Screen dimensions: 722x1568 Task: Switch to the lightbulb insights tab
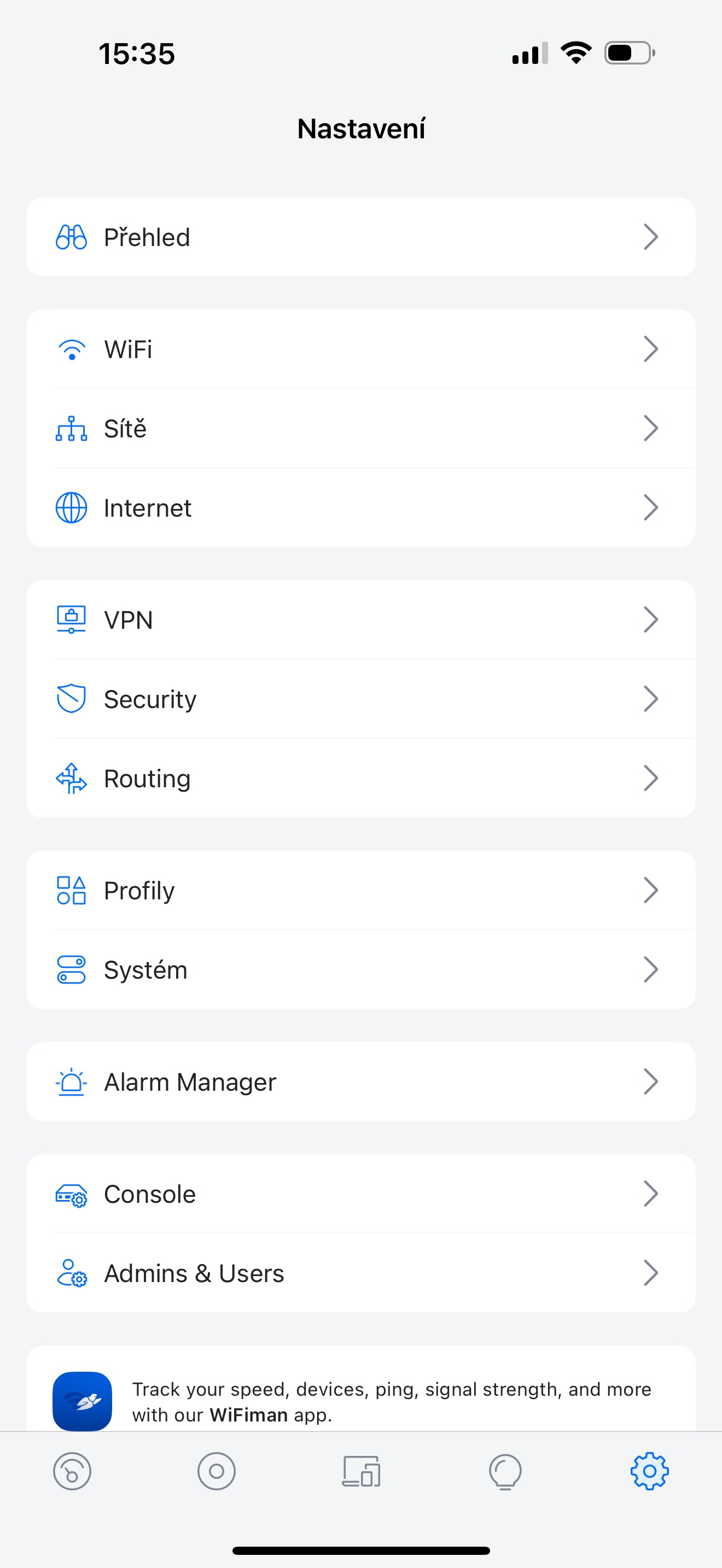pos(505,1472)
